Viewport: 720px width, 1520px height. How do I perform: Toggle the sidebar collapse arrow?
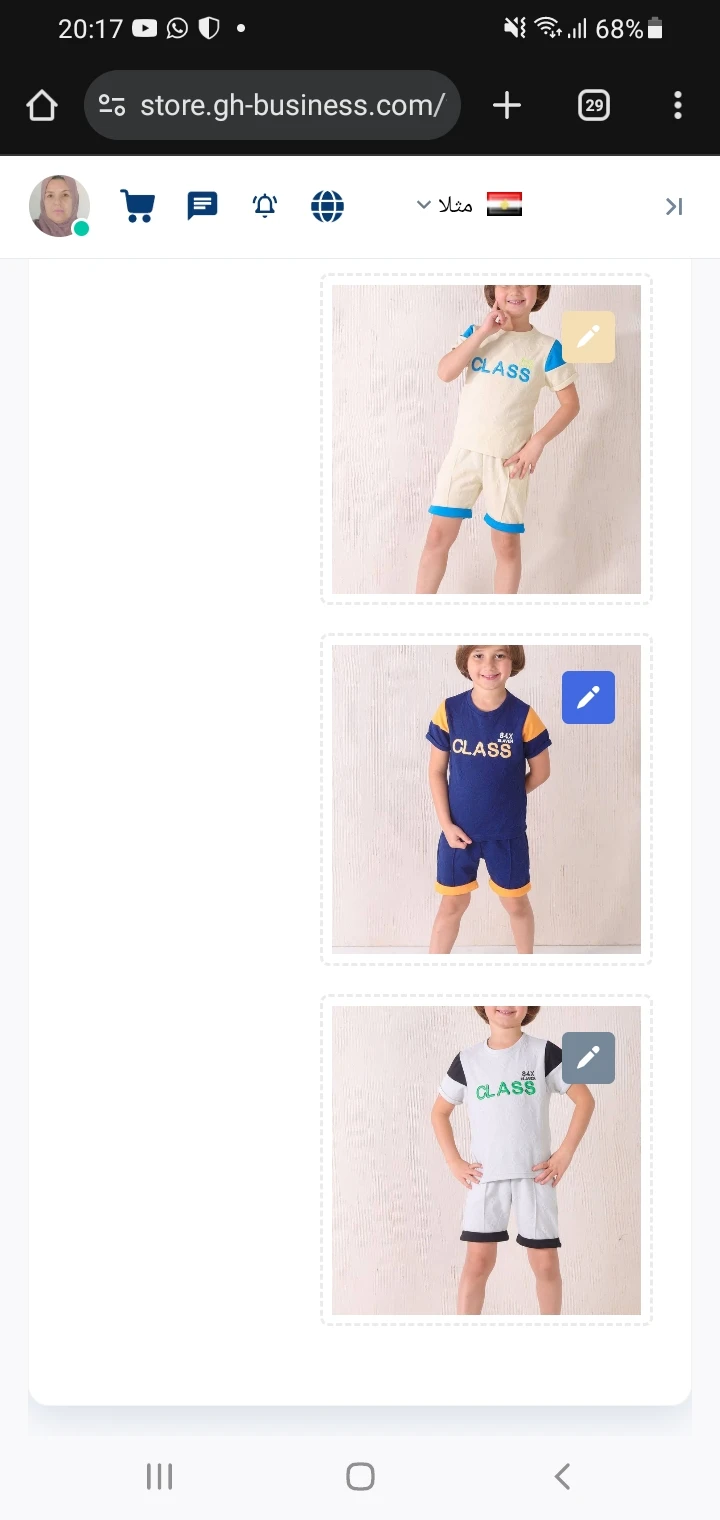pos(674,206)
